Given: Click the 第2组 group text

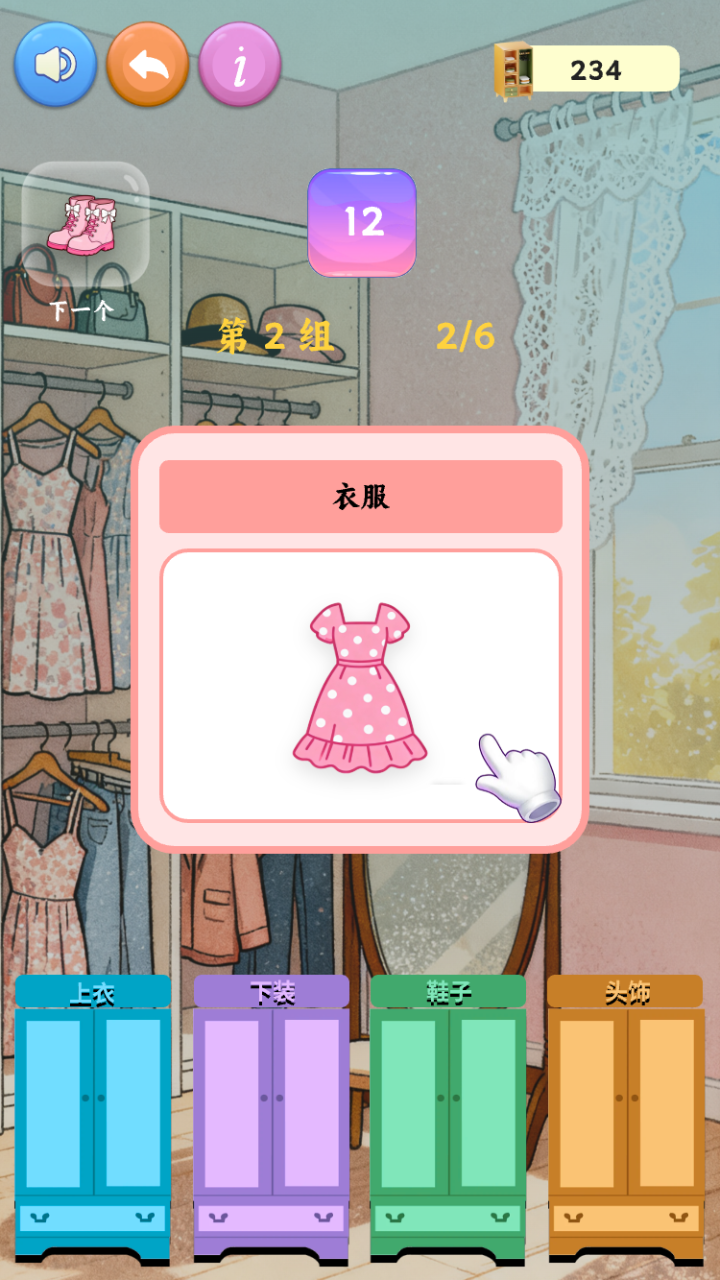Looking at the screenshot, I should (273, 337).
